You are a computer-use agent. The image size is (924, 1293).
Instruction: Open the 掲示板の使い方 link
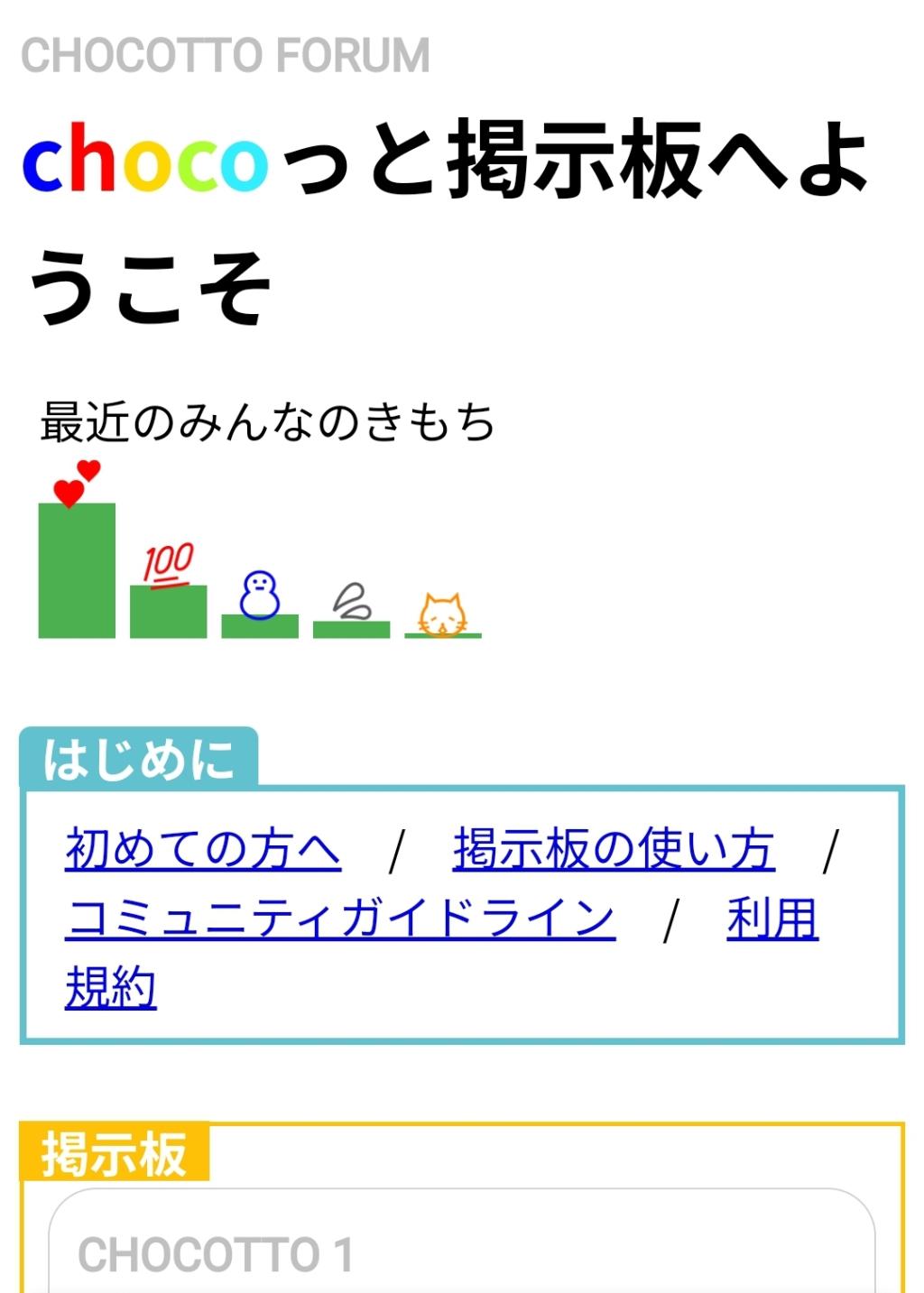614,849
